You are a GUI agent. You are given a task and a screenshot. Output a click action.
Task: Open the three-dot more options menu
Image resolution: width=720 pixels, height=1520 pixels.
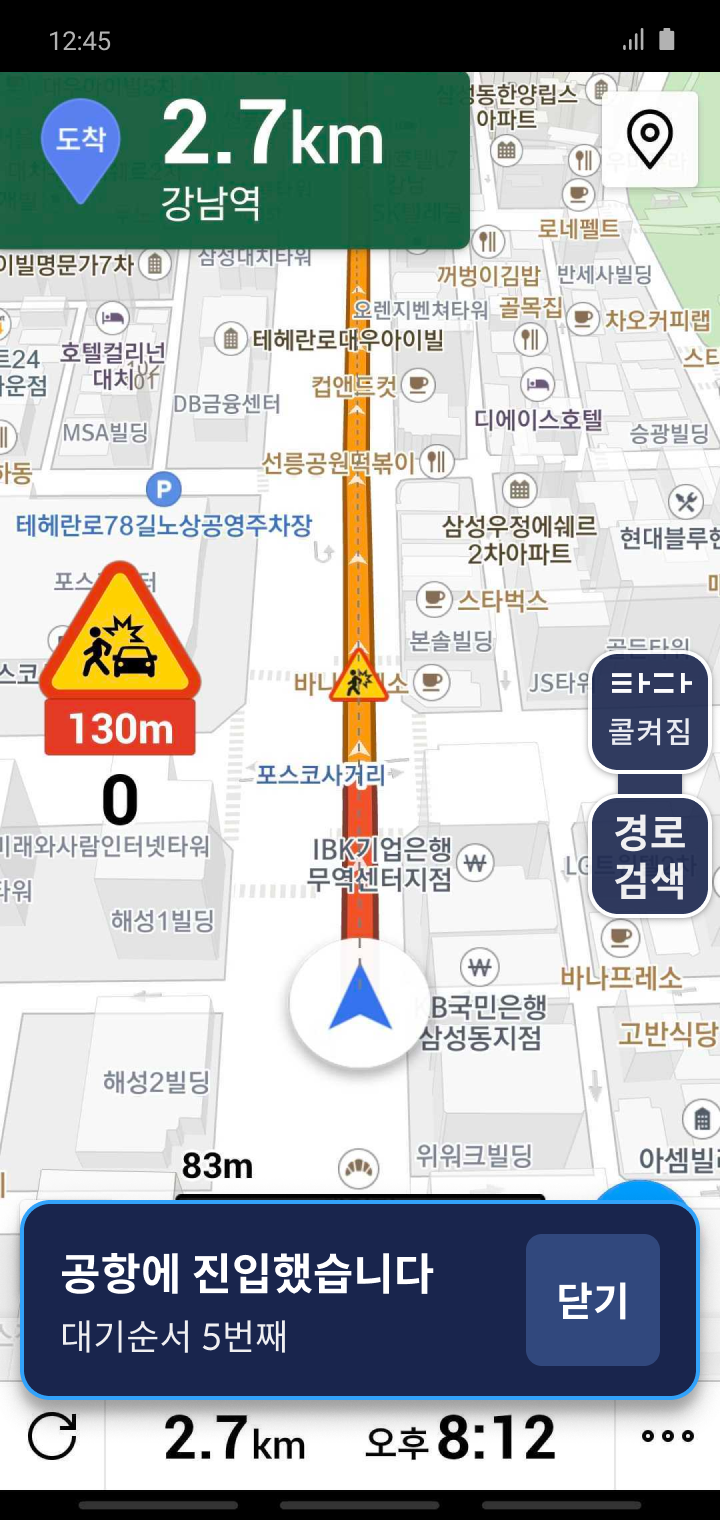667,1437
